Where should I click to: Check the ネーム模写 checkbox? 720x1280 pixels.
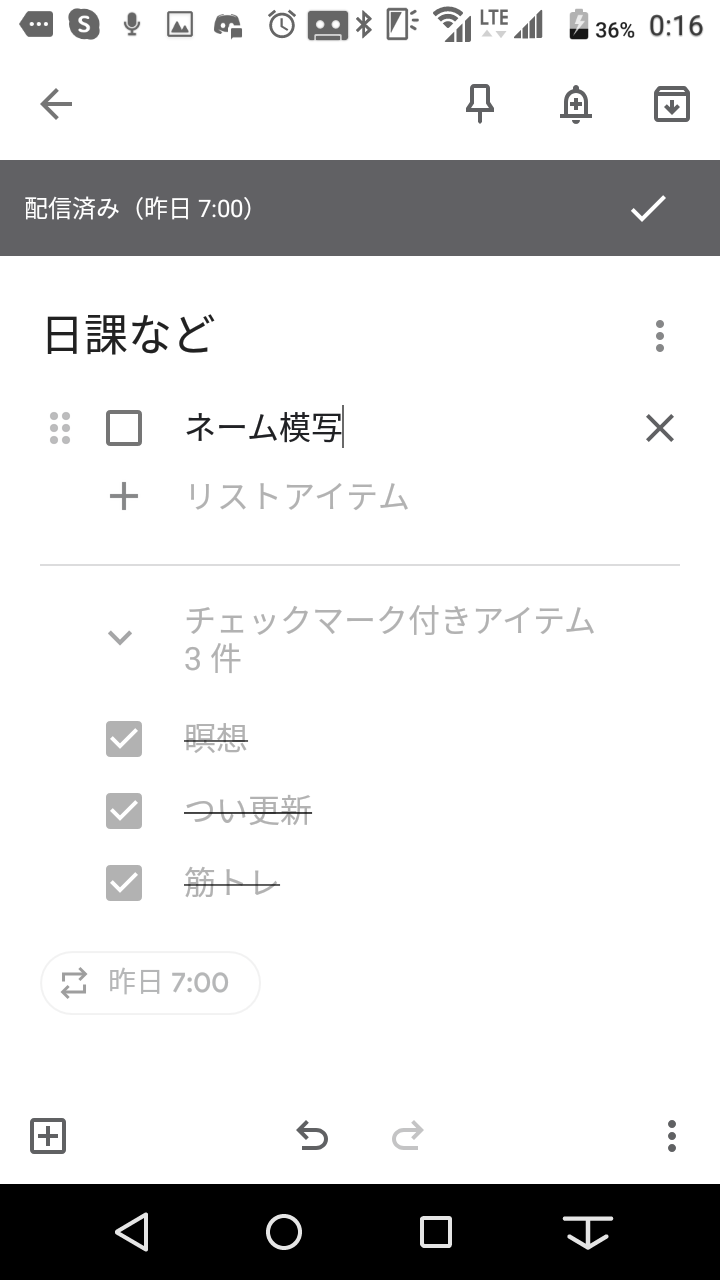pyautogui.click(x=124, y=428)
